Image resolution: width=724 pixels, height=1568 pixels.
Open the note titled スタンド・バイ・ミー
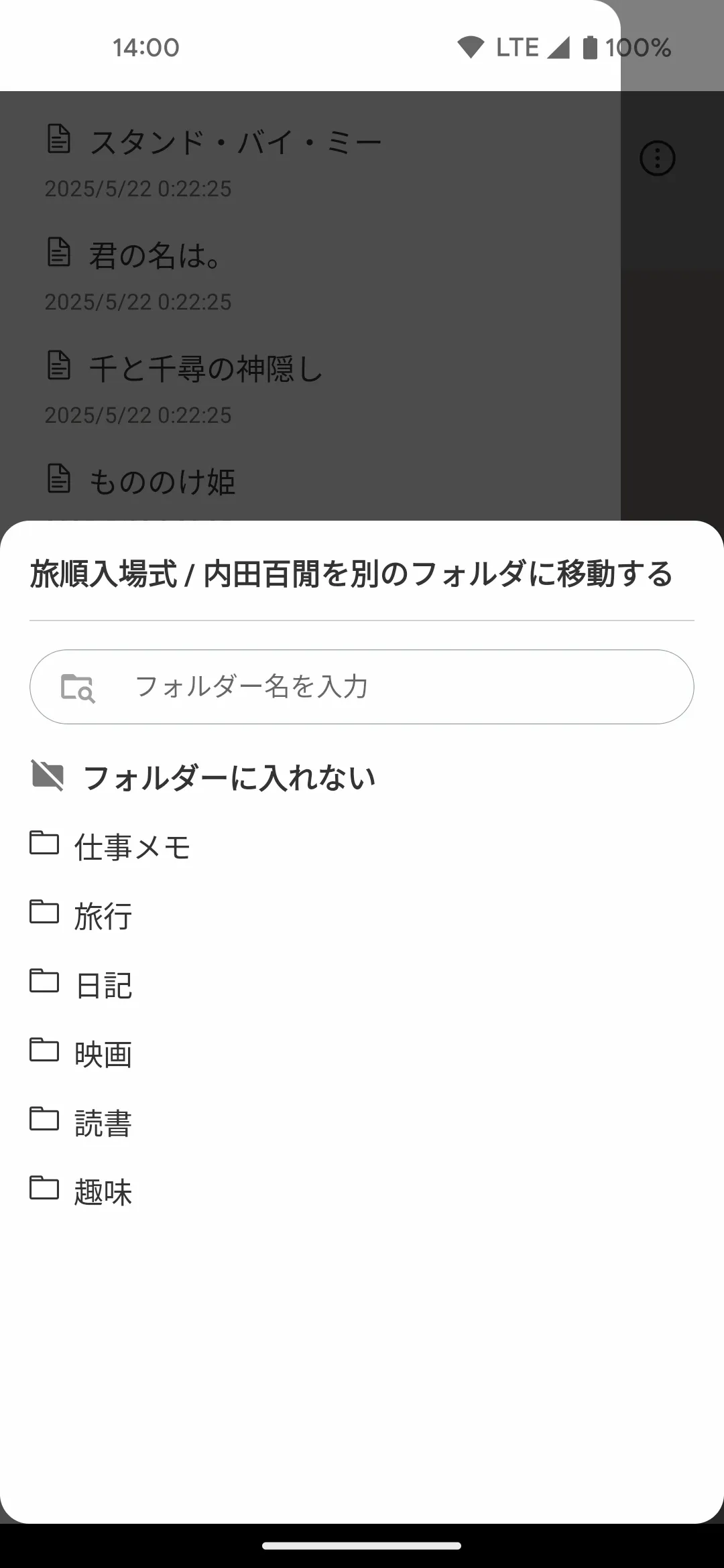(236, 141)
